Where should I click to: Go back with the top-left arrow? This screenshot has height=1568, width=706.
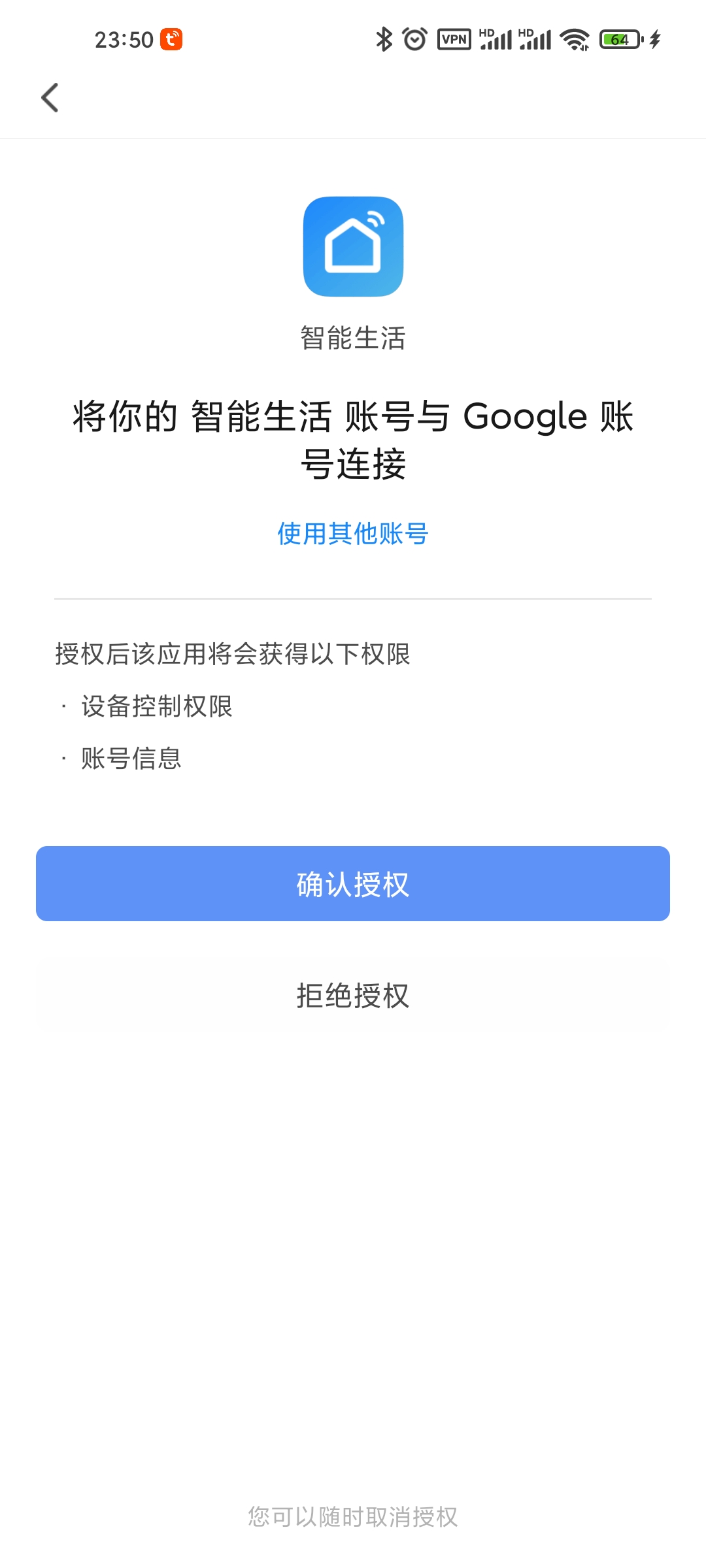click(50, 98)
